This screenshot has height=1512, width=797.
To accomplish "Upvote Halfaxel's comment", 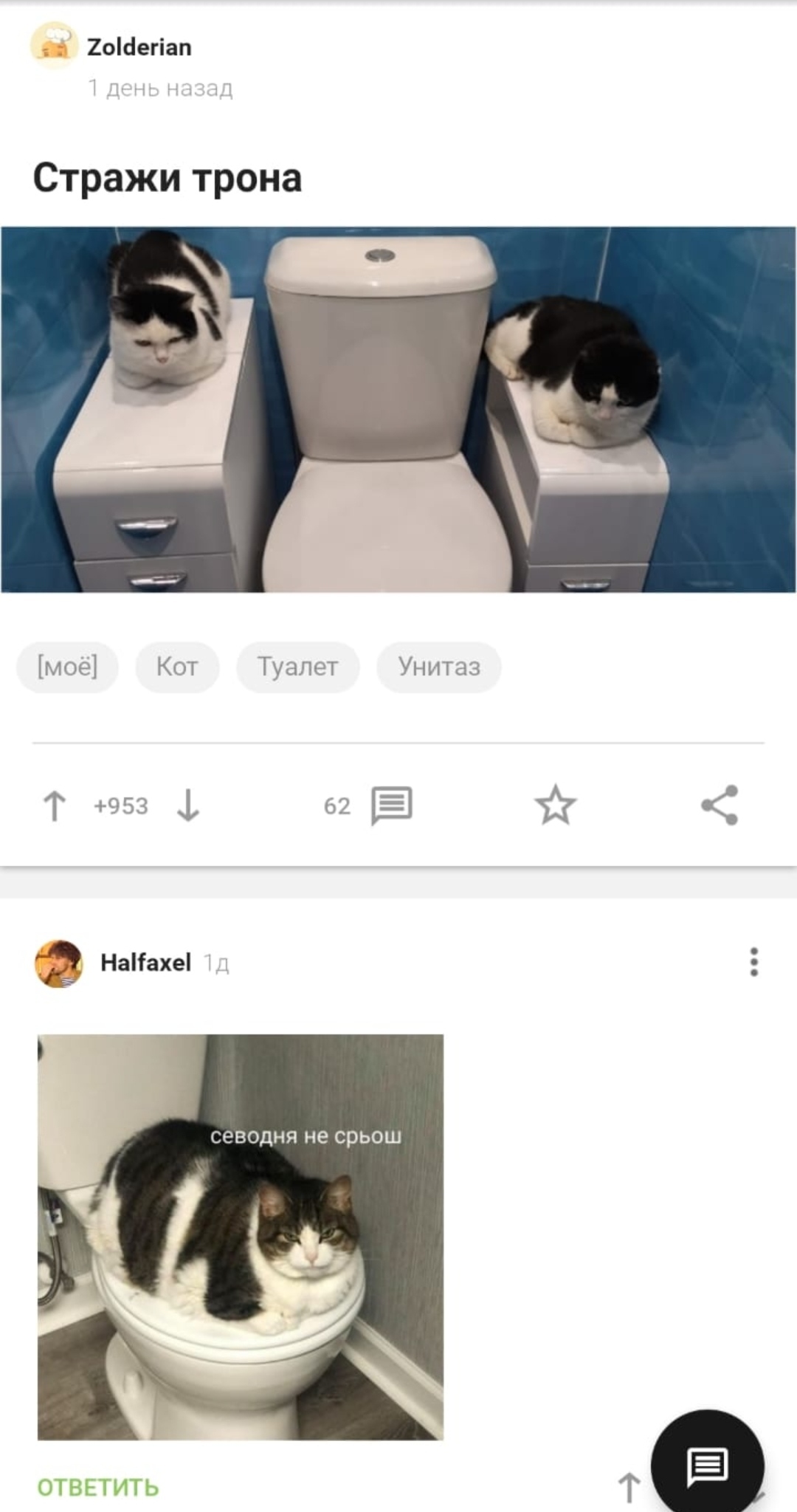I will point(629,1487).
